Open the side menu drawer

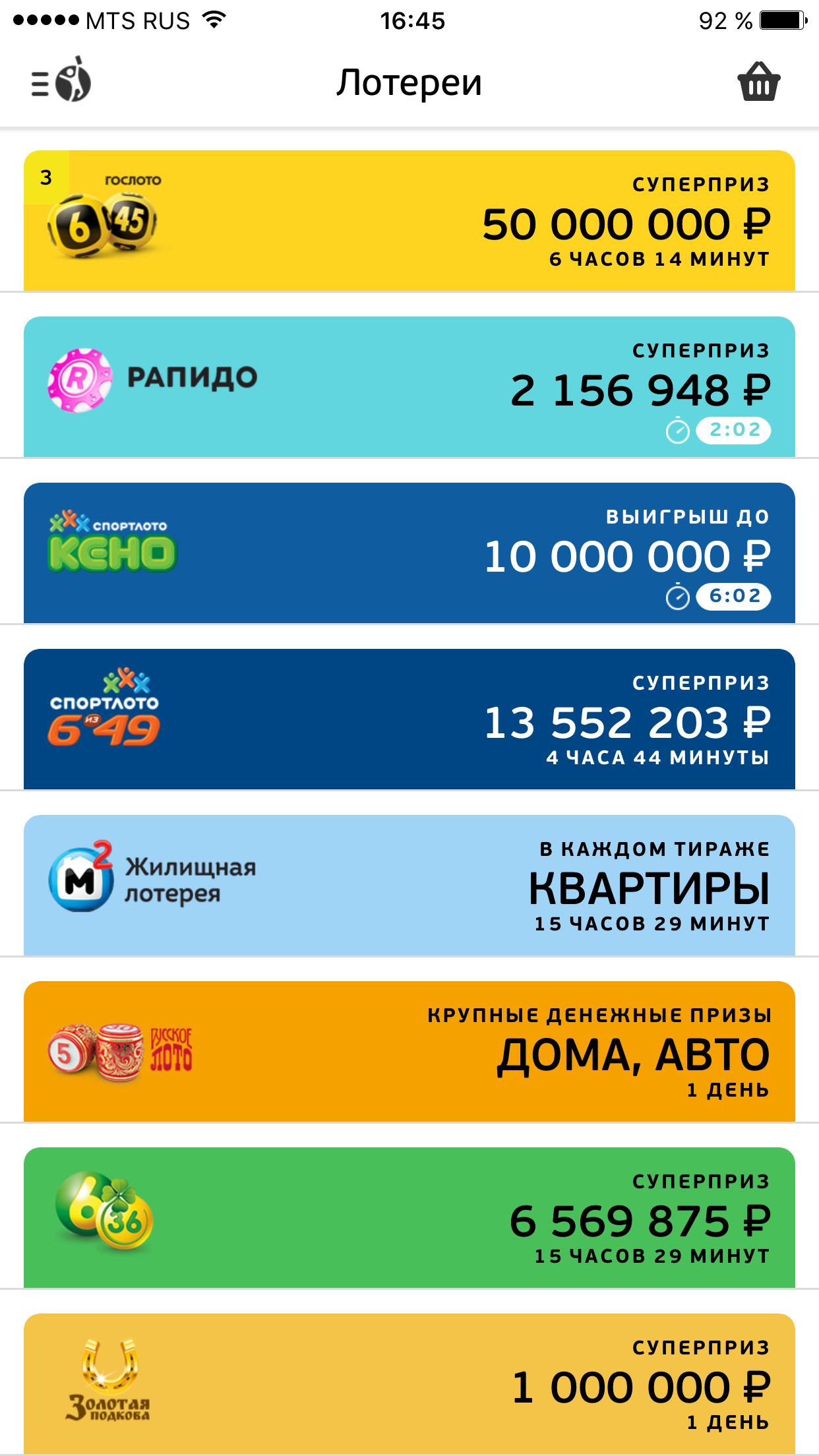click(x=59, y=82)
